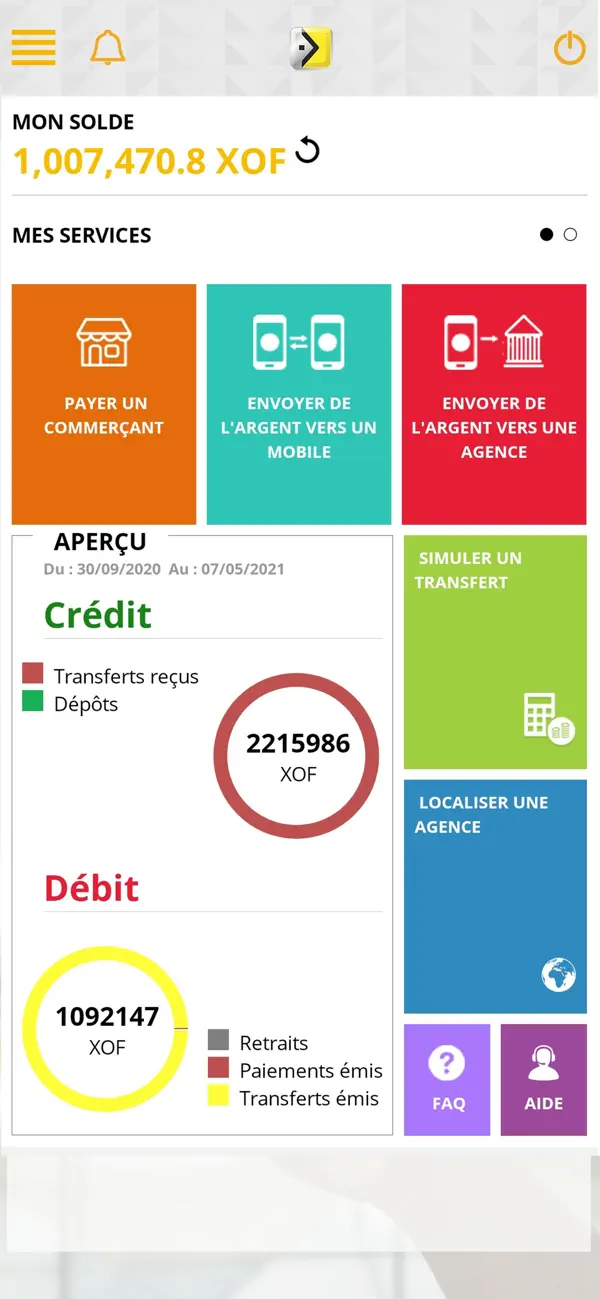Refresh the balance amount
600x1299 pixels.
[308, 151]
